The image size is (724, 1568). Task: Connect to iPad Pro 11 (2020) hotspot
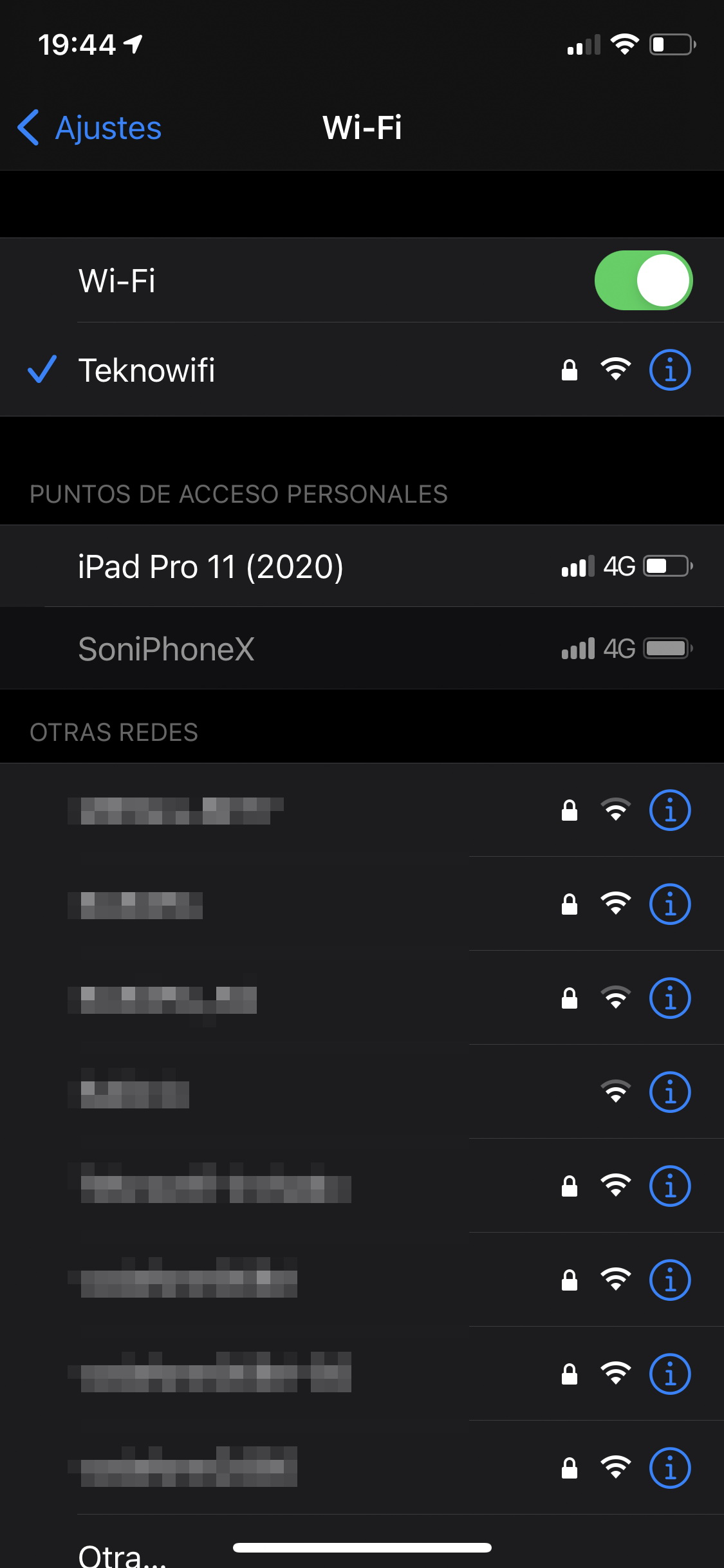pos(362,566)
